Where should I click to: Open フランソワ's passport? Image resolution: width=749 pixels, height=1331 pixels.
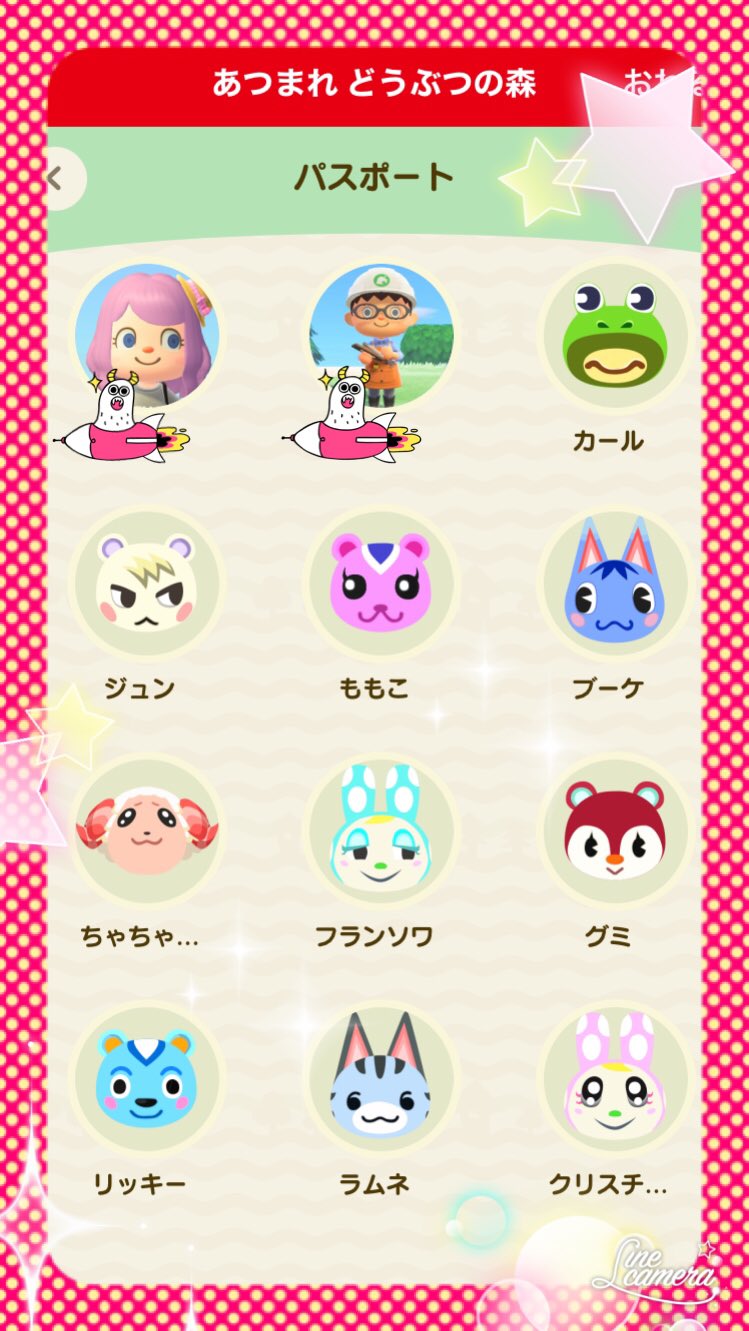(x=381, y=832)
